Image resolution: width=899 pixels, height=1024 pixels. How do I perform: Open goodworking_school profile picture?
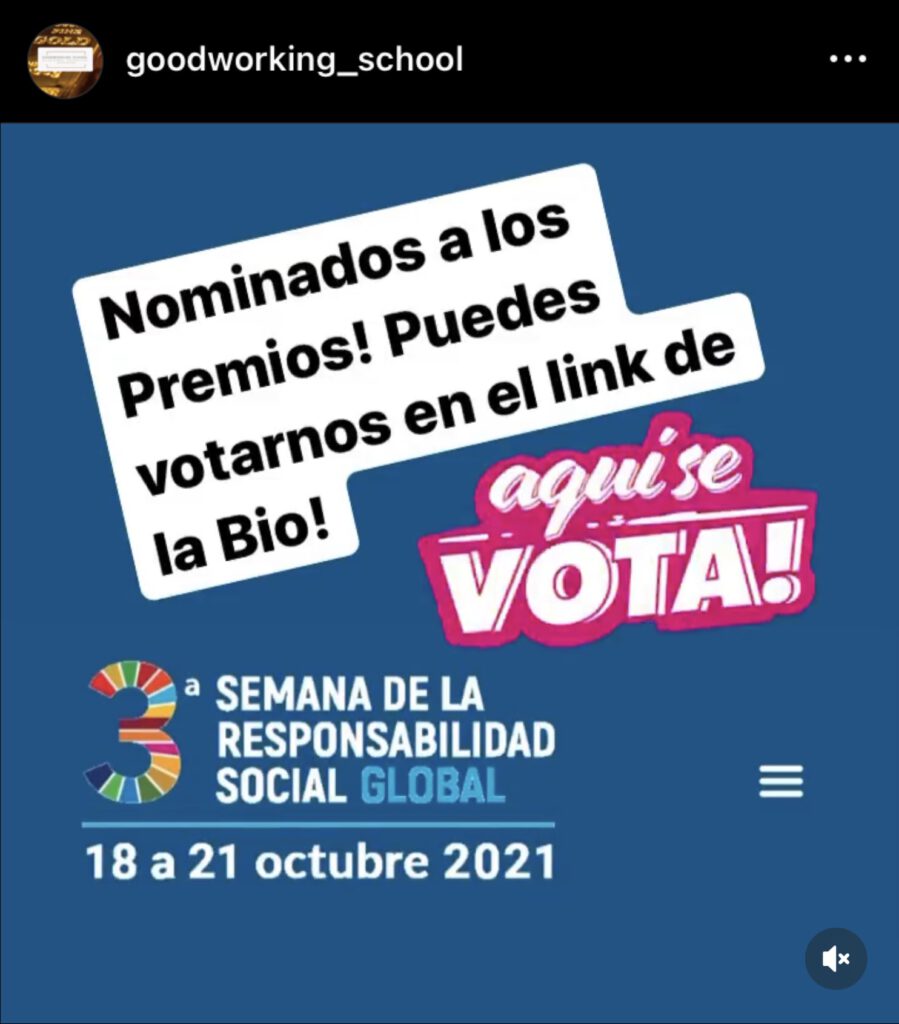tap(65, 60)
